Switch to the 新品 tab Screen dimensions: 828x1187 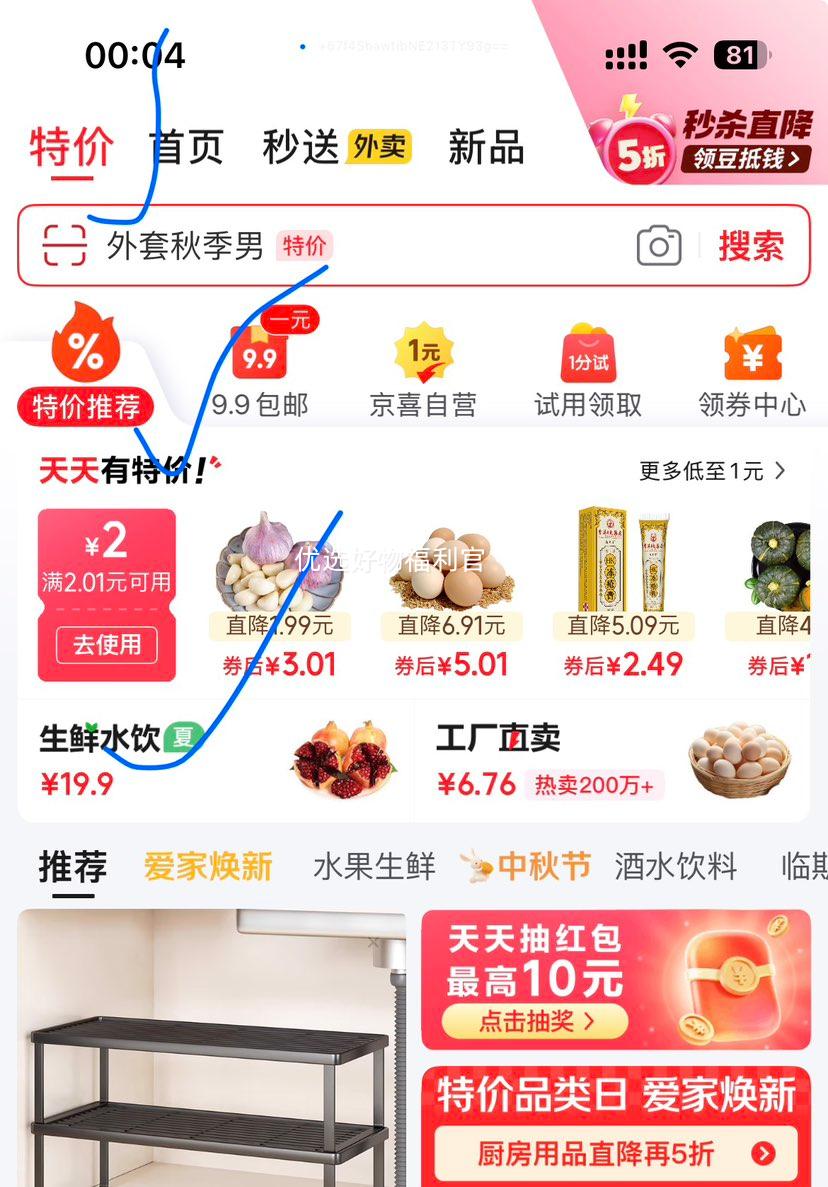pos(486,148)
